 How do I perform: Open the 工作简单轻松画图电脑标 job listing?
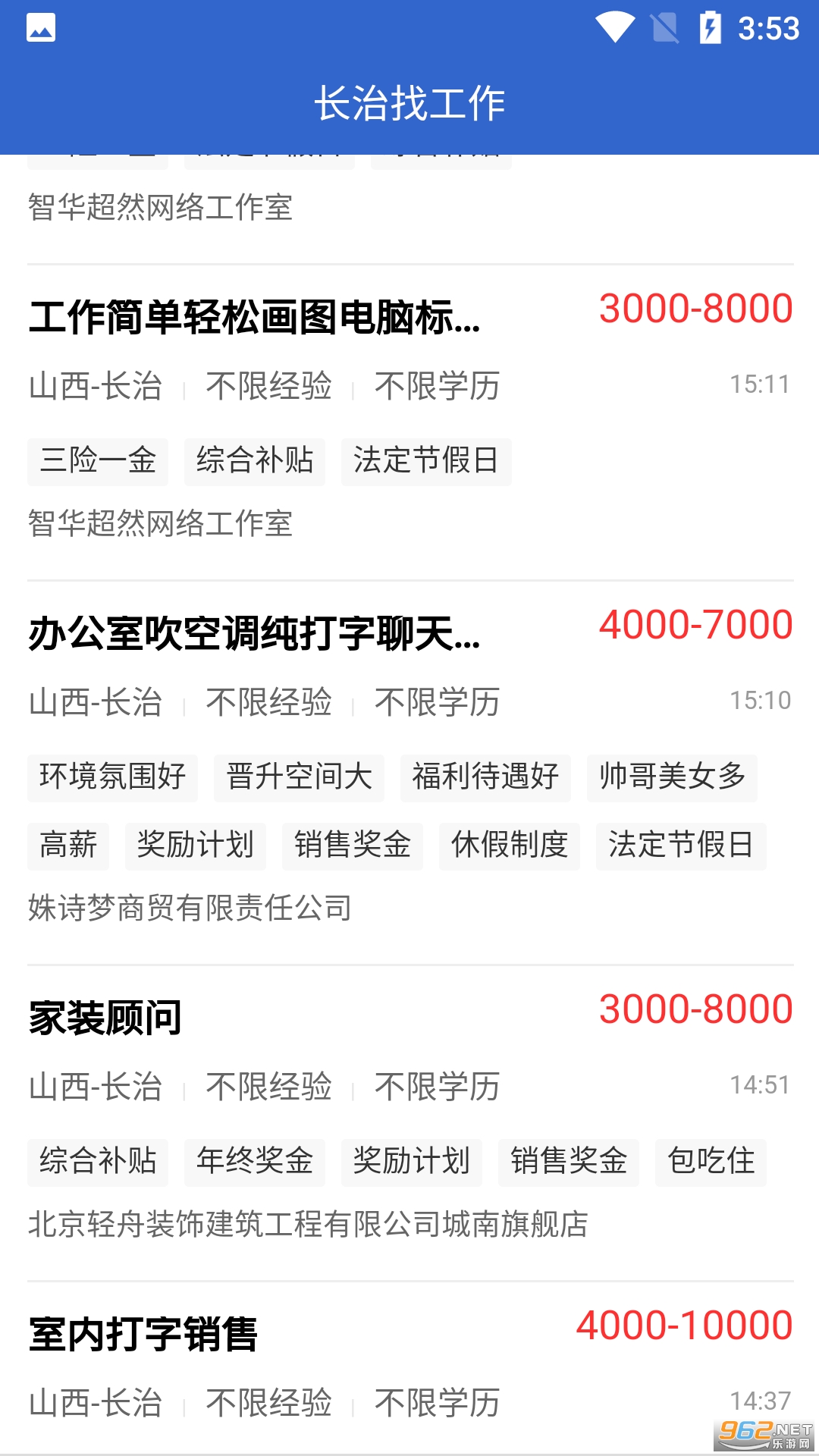pyautogui.click(x=255, y=318)
